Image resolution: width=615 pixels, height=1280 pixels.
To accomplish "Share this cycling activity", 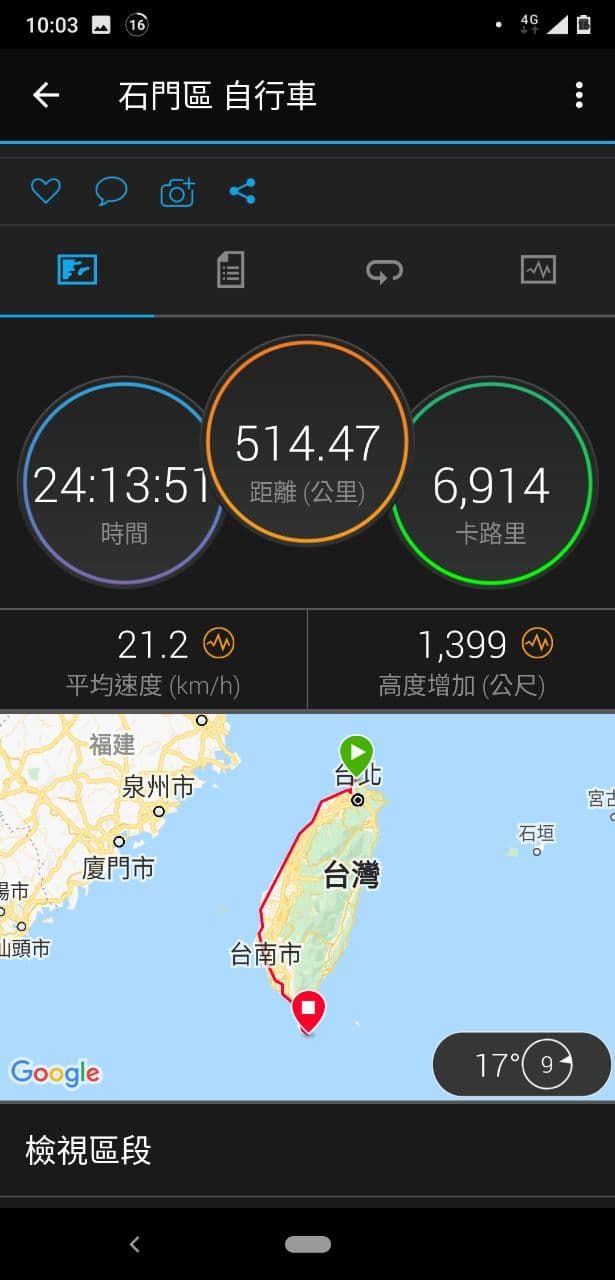I will (242, 191).
